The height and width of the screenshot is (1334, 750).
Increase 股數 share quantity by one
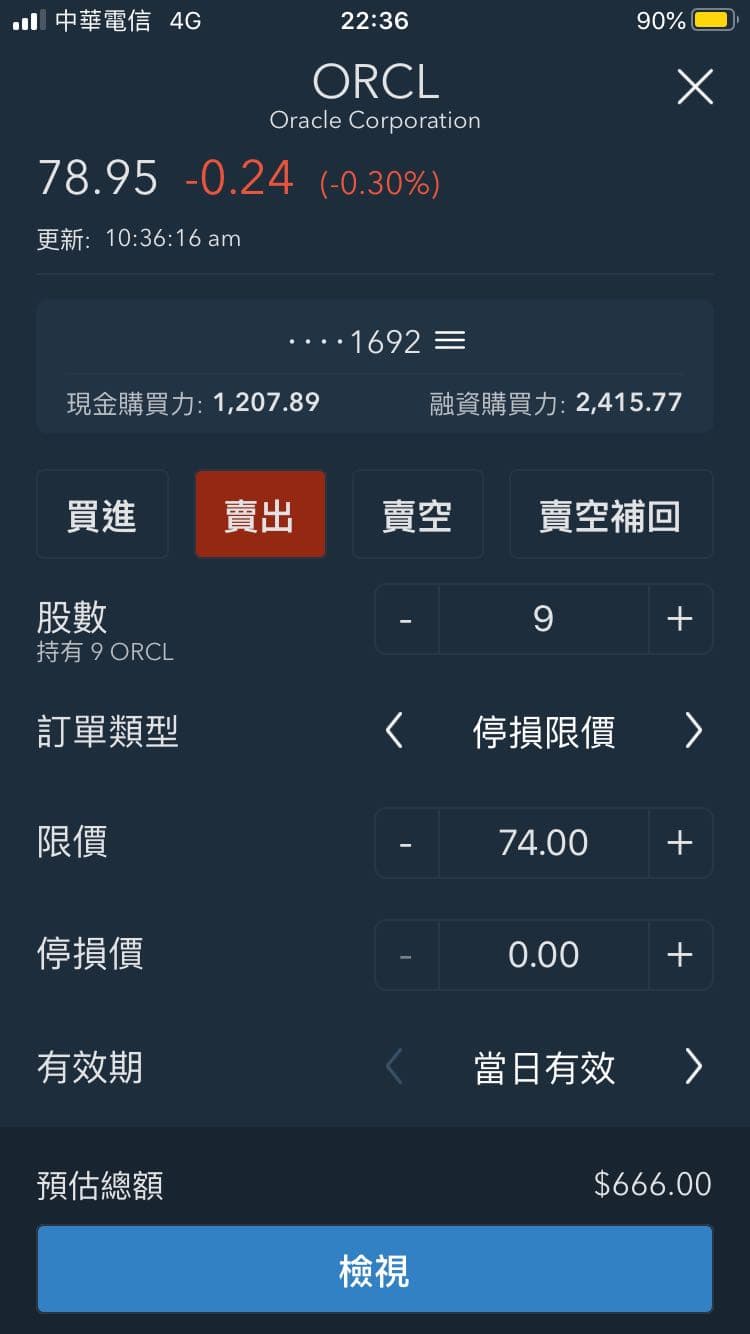pyautogui.click(x=680, y=620)
